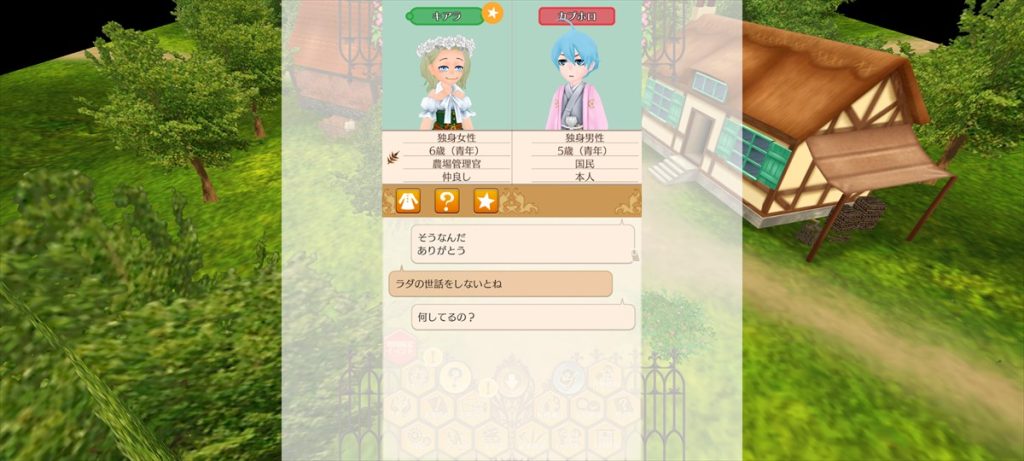Tap the orange star favorite icon
1024x461 pixels.
pyautogui.click(x=486, y=201)
